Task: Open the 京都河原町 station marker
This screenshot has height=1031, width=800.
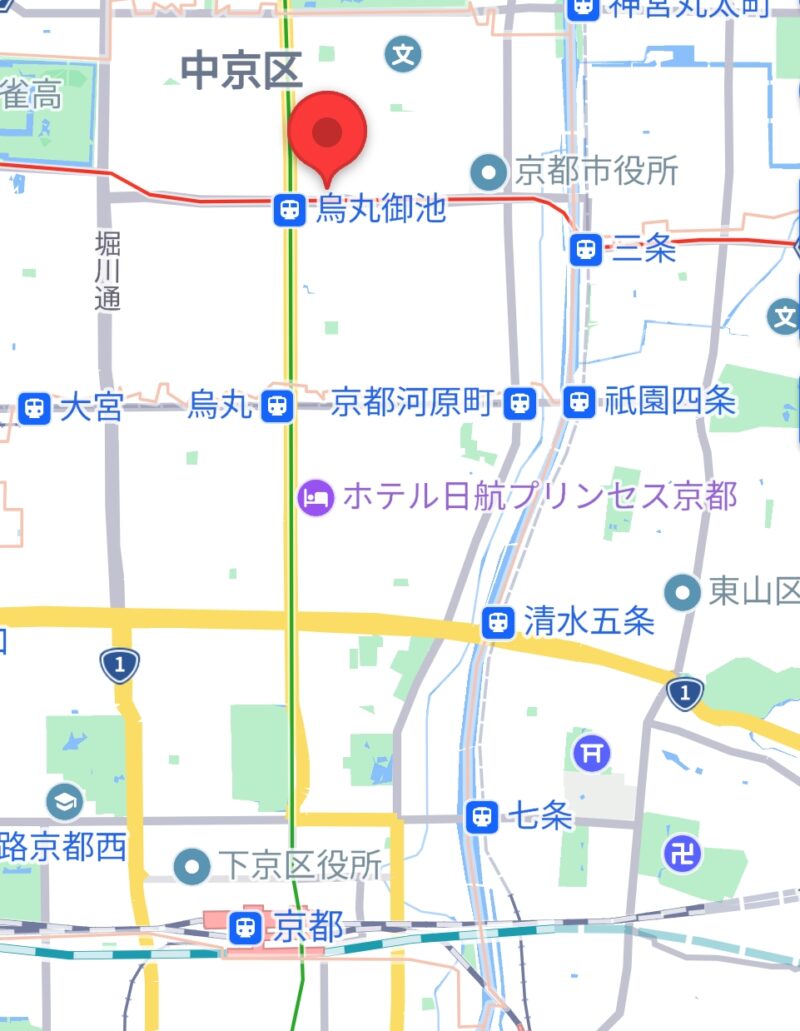Action: click(x=518, y=403)
